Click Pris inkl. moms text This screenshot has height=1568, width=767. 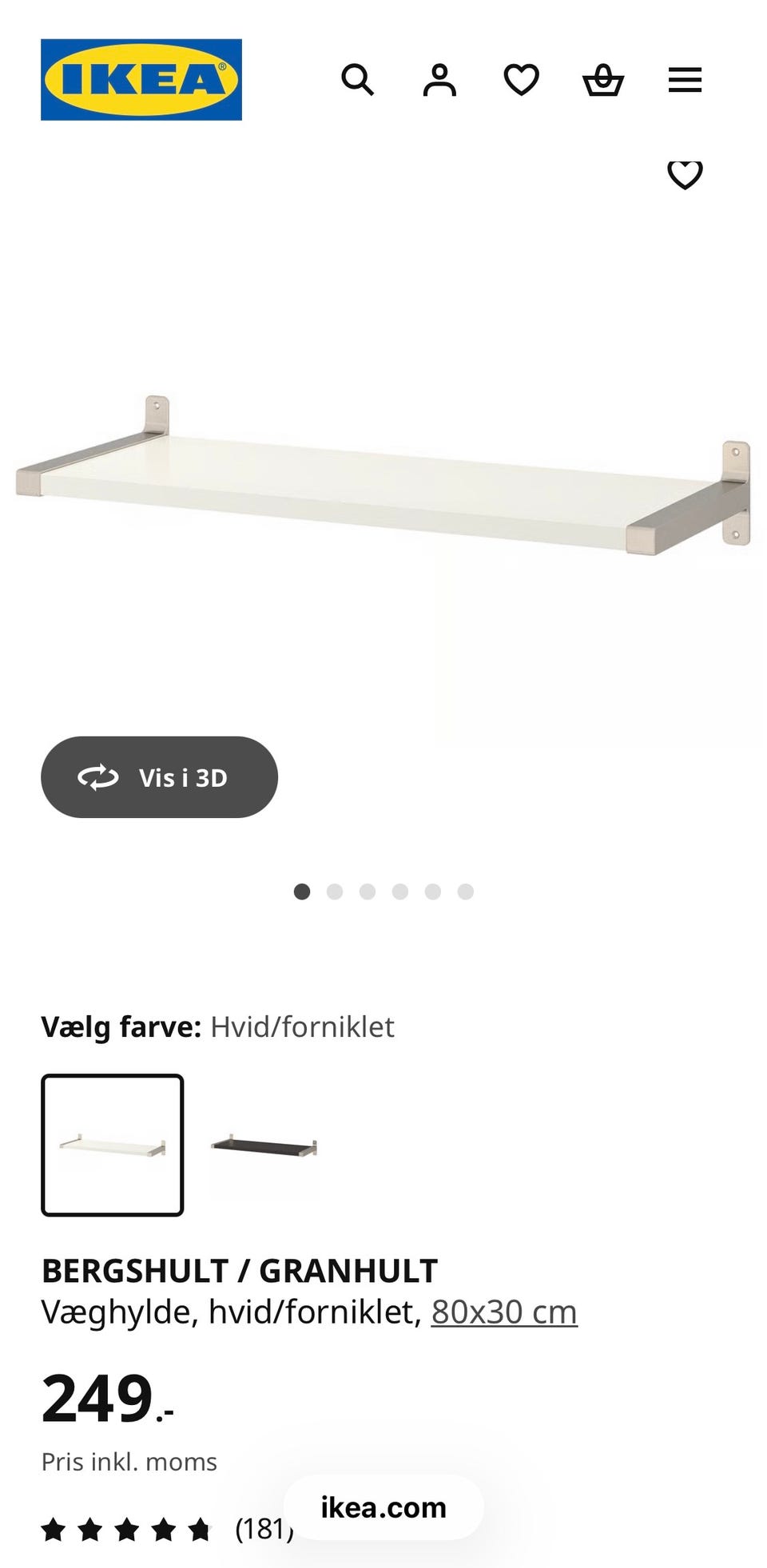[129, 1461]
